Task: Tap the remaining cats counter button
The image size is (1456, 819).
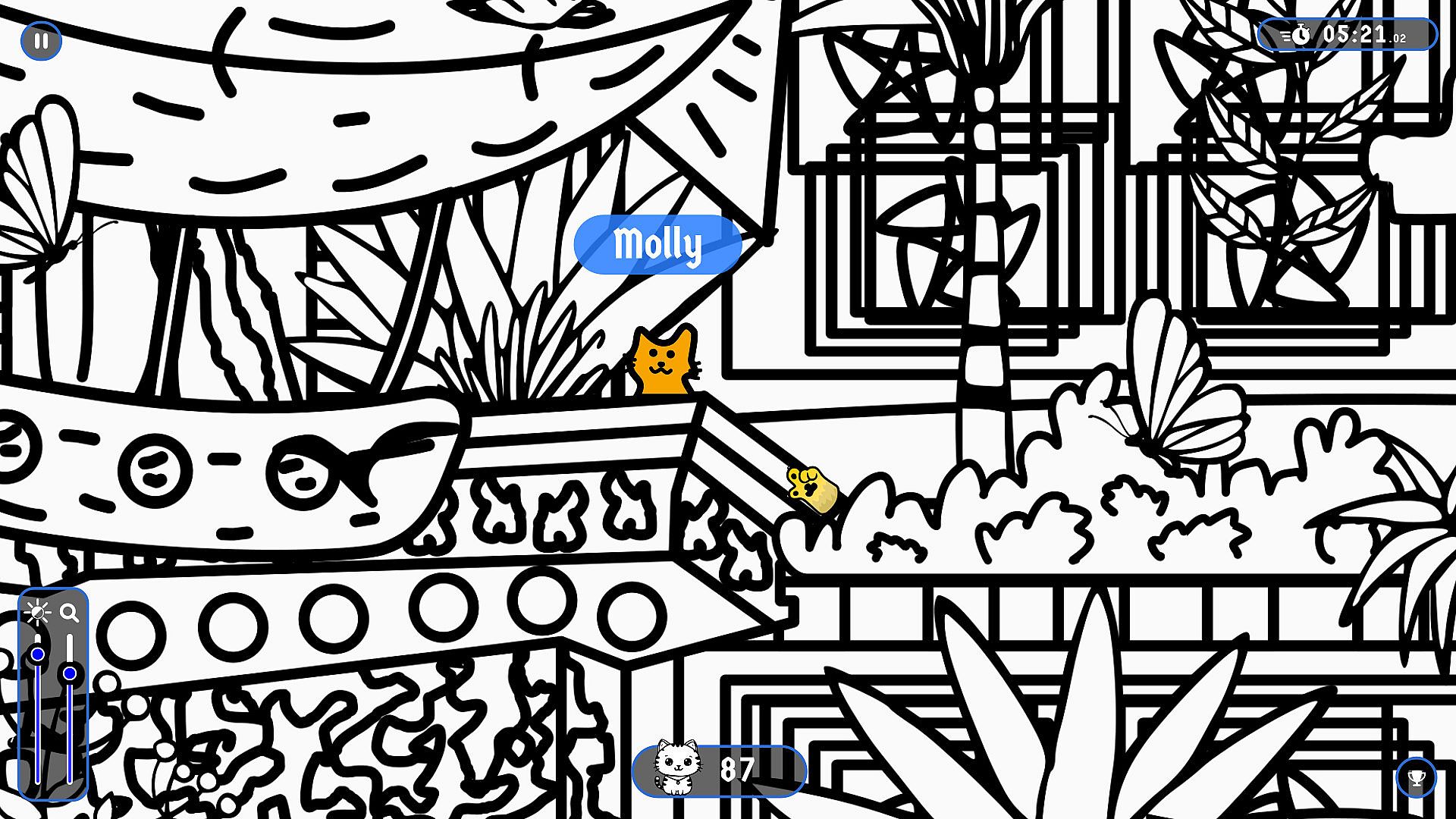Action: coord(719,770)
